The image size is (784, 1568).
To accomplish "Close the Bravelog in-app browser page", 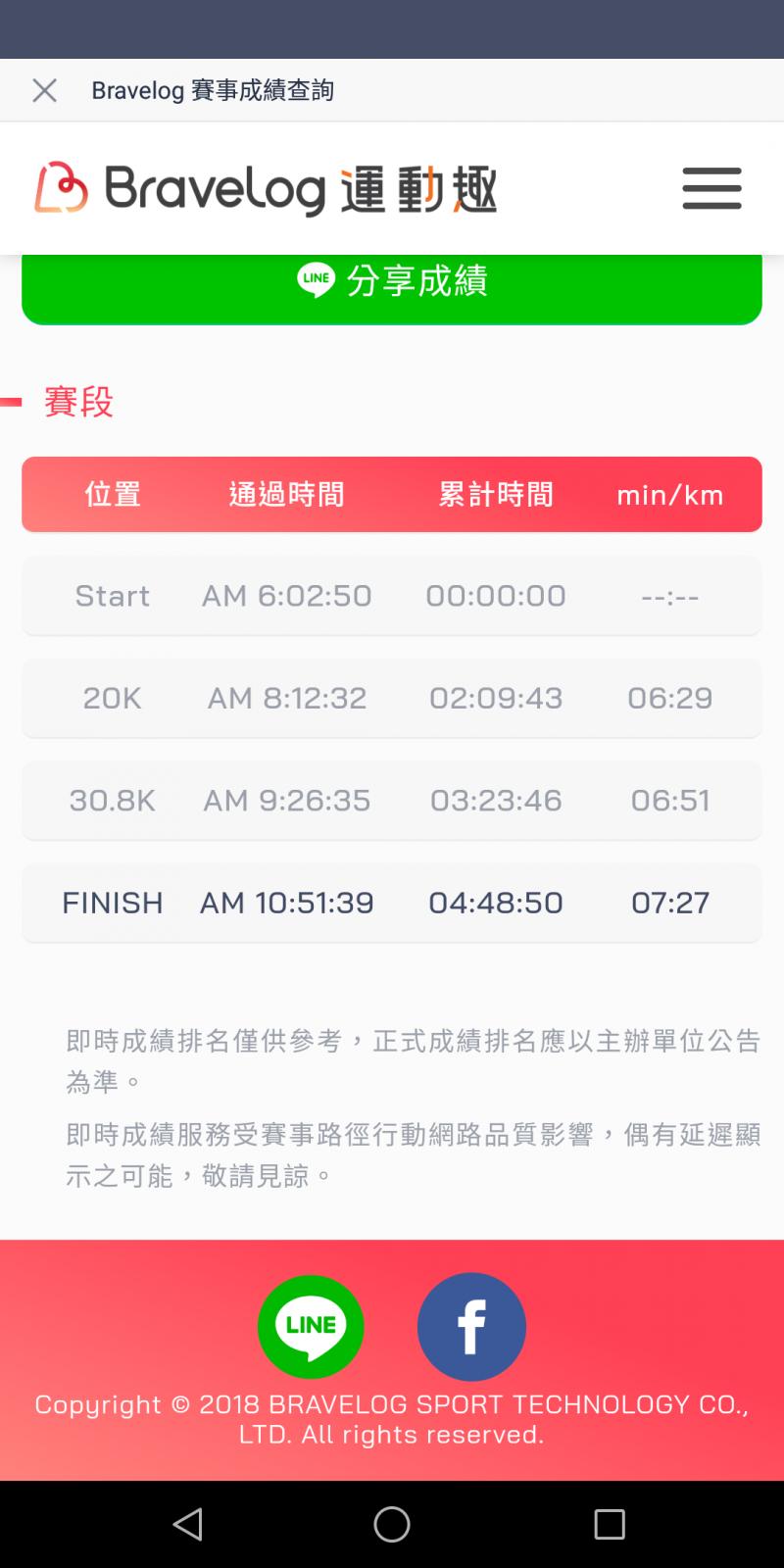I will pyautogui.click(x=44, y=90).
